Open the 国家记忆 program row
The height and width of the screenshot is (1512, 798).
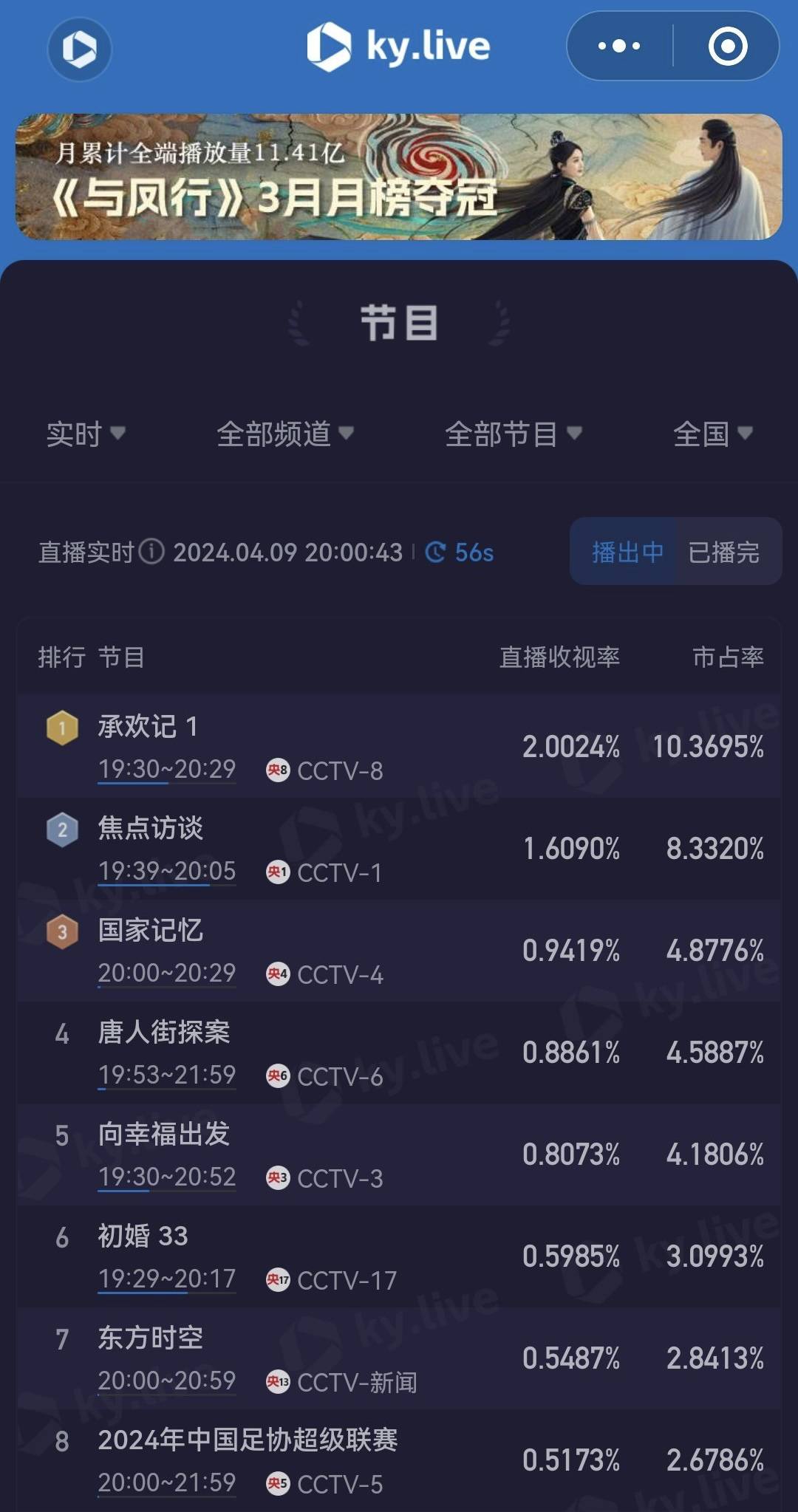pyautogui.click(x=399, y=950)
